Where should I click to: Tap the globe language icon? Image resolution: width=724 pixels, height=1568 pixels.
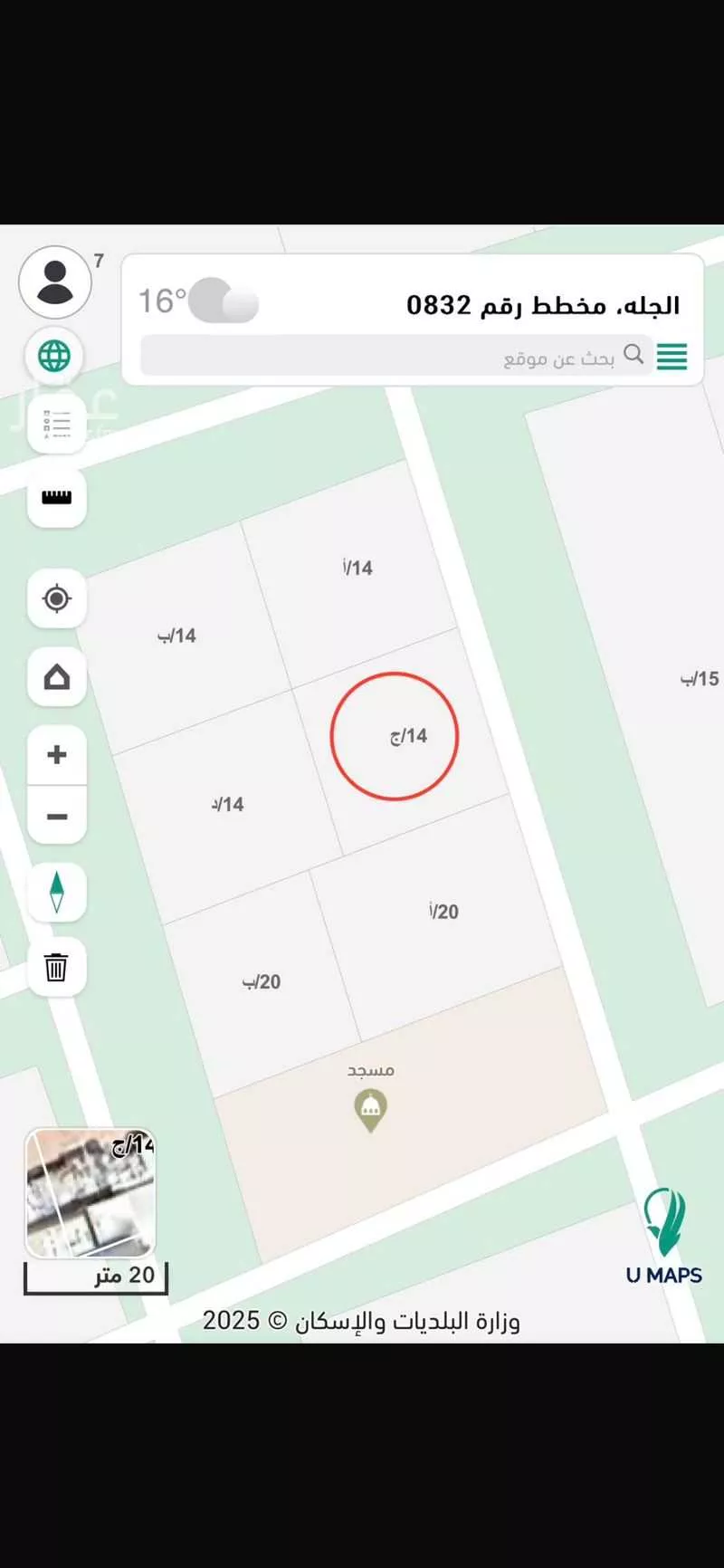[x=54, y=356]
